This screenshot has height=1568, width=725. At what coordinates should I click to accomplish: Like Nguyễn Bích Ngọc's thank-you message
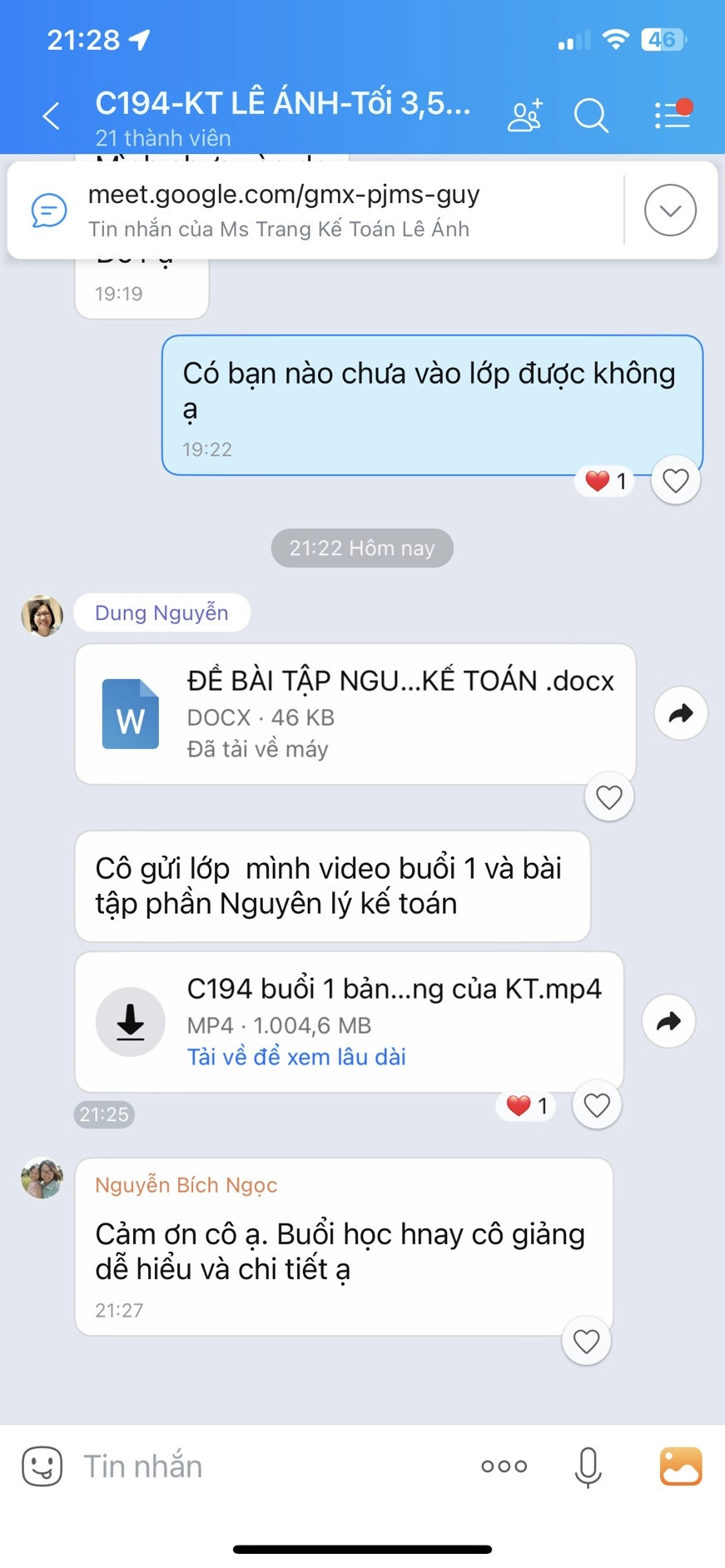(586, 1342)
